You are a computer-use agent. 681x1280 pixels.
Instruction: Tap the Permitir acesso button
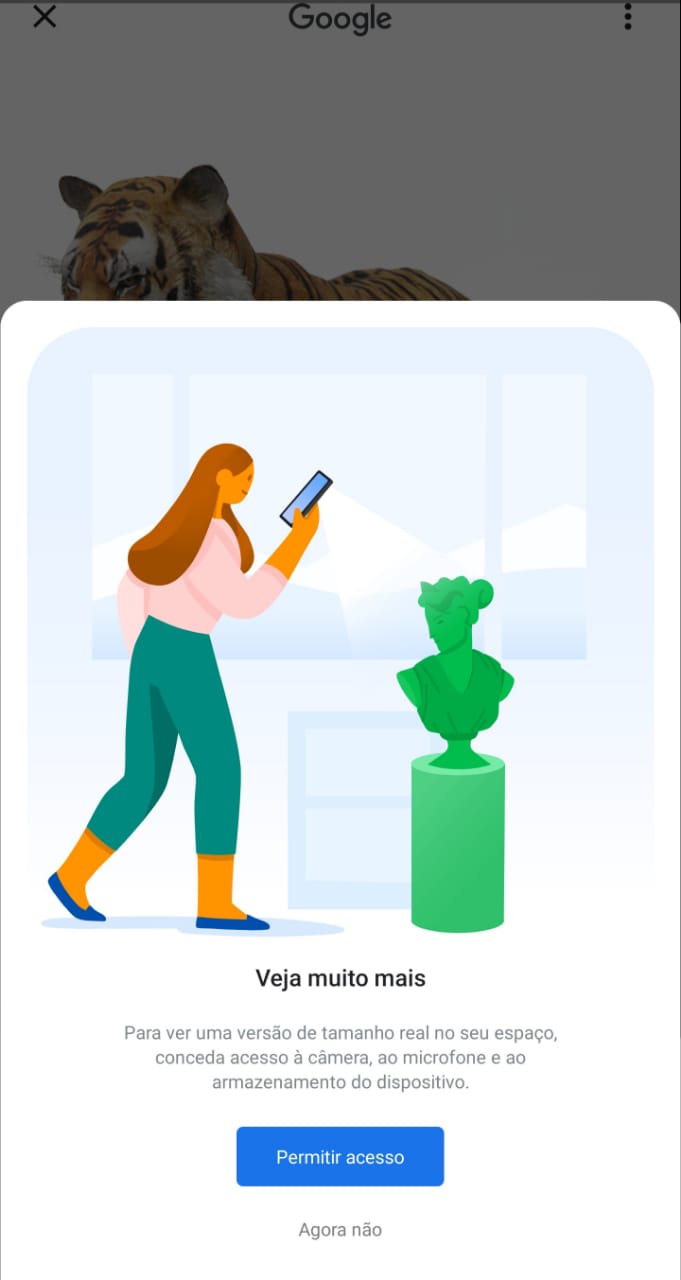[x=340, y=1157]
